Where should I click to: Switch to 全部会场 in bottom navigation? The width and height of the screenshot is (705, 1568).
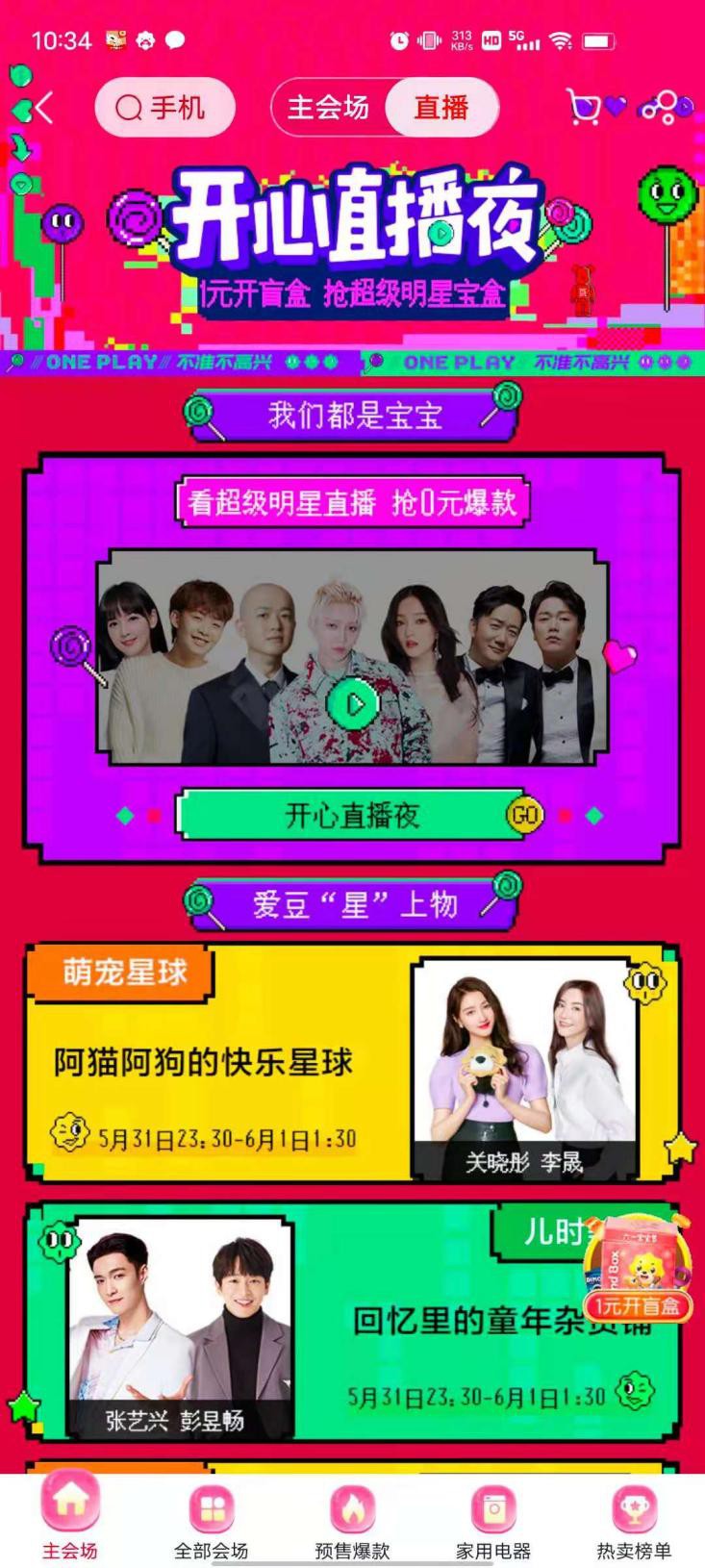coord(211,1522)
